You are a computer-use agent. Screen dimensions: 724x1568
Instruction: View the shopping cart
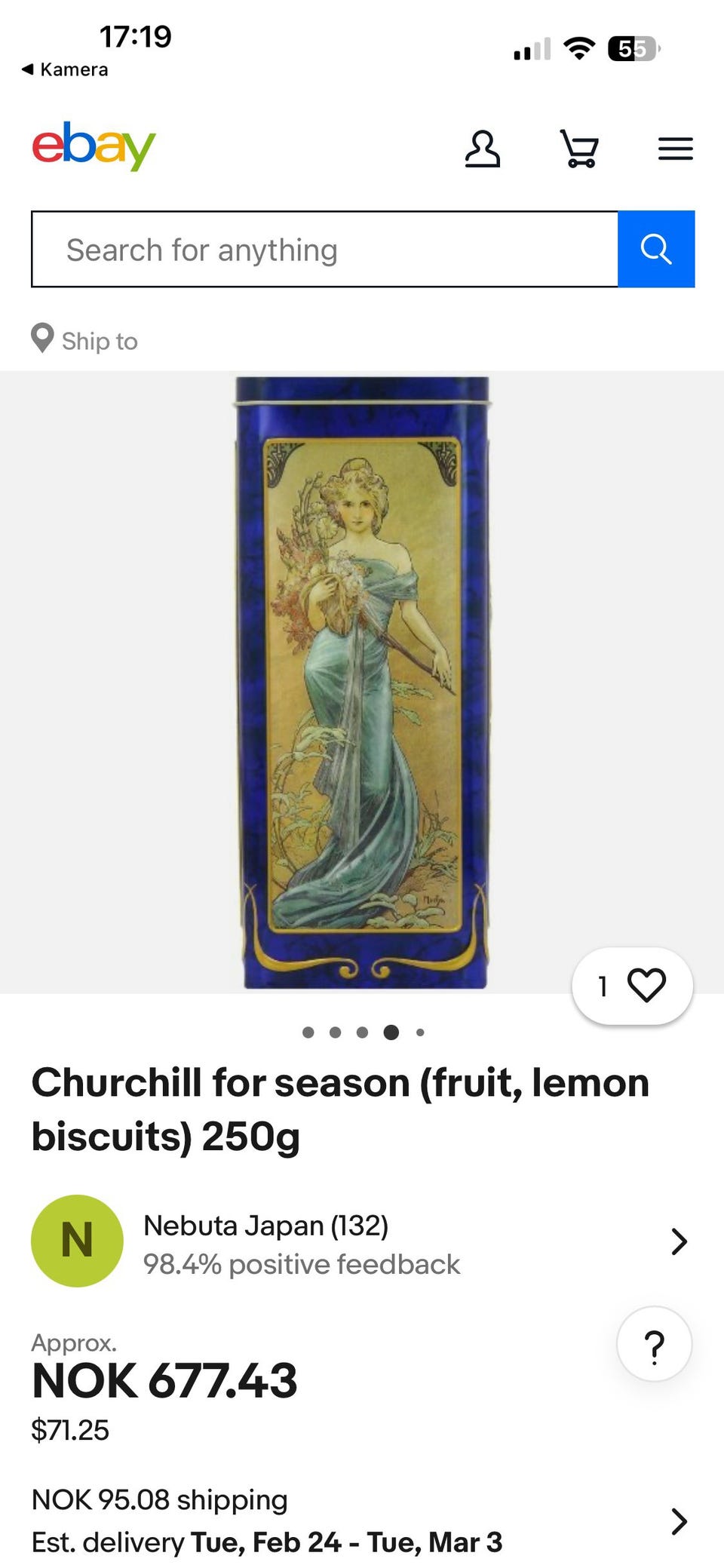click(x=579, y=149)
